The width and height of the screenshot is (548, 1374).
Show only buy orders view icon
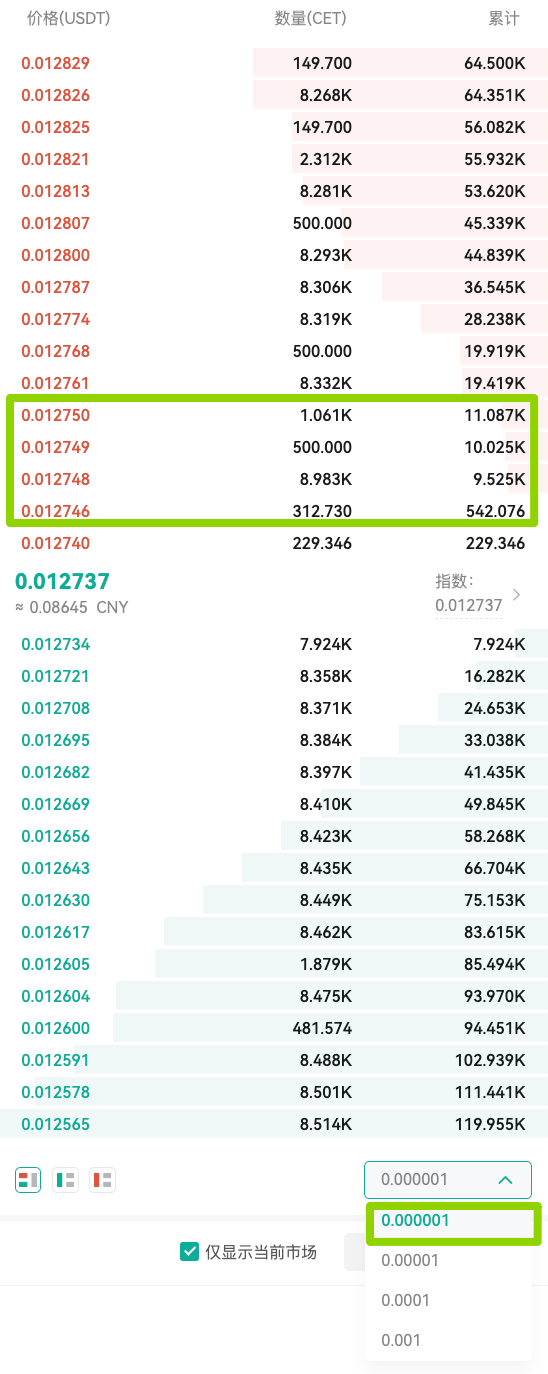point(65,1180)
